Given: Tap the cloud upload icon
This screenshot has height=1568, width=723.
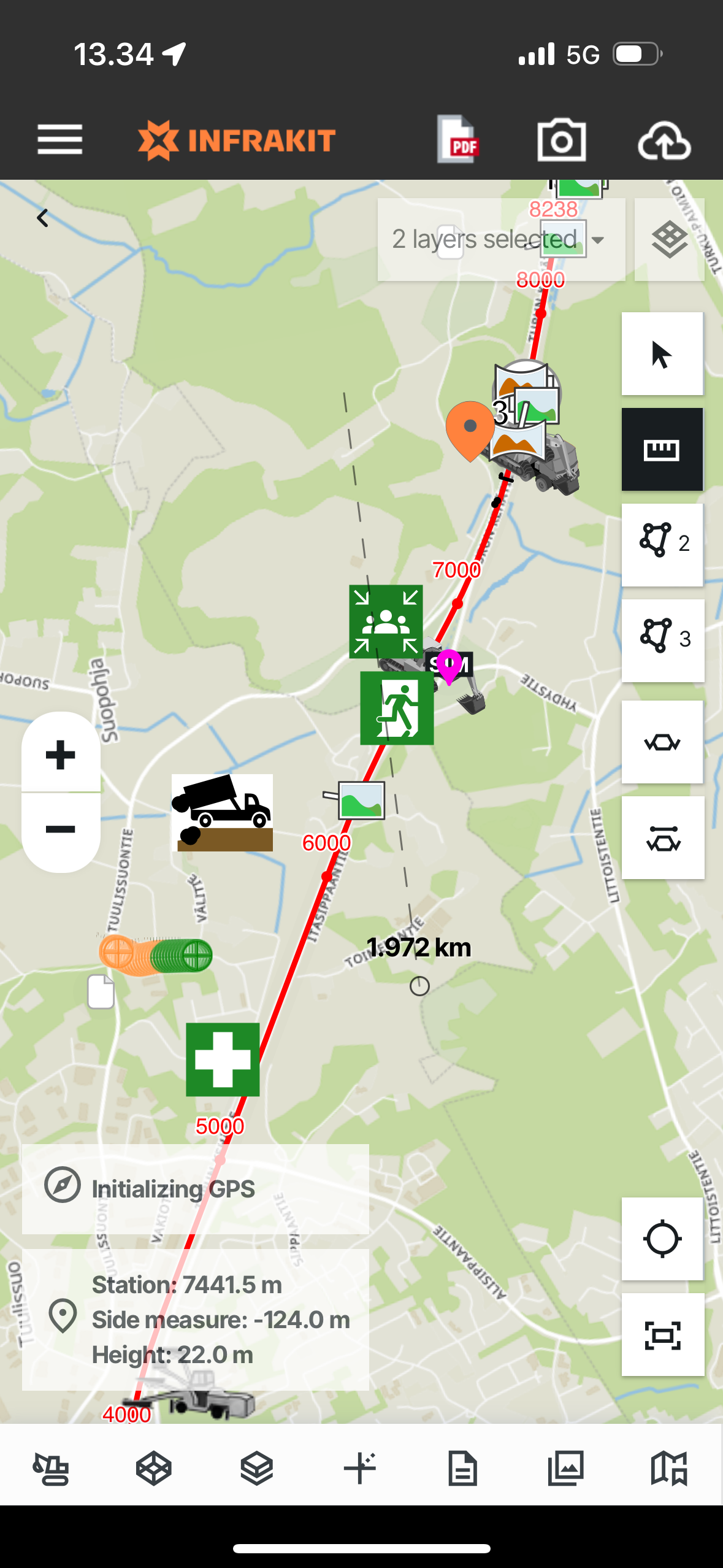Looking at the screenshot, I should click(664, 140).
